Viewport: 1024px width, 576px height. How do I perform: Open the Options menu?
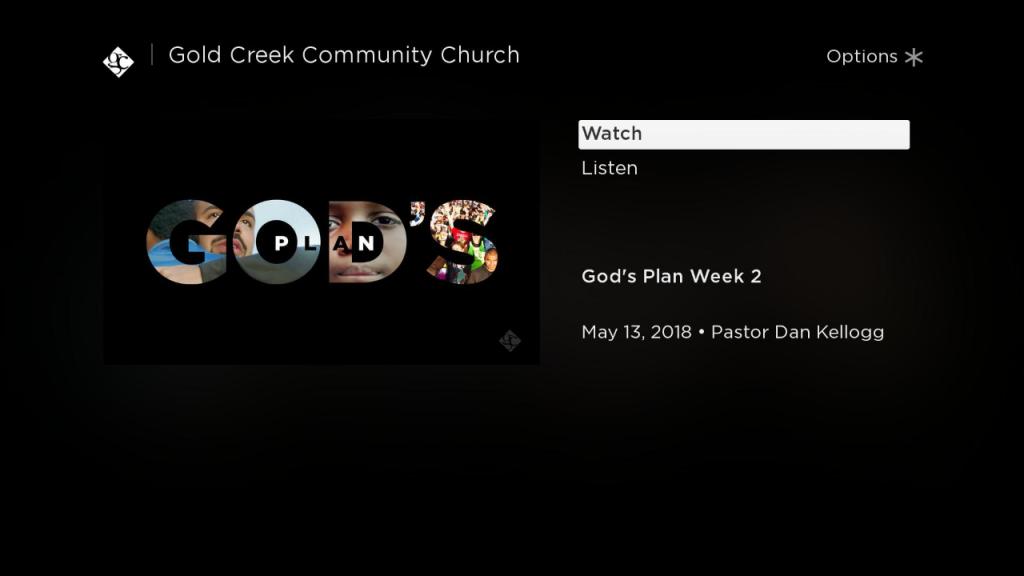click(874, 57)
